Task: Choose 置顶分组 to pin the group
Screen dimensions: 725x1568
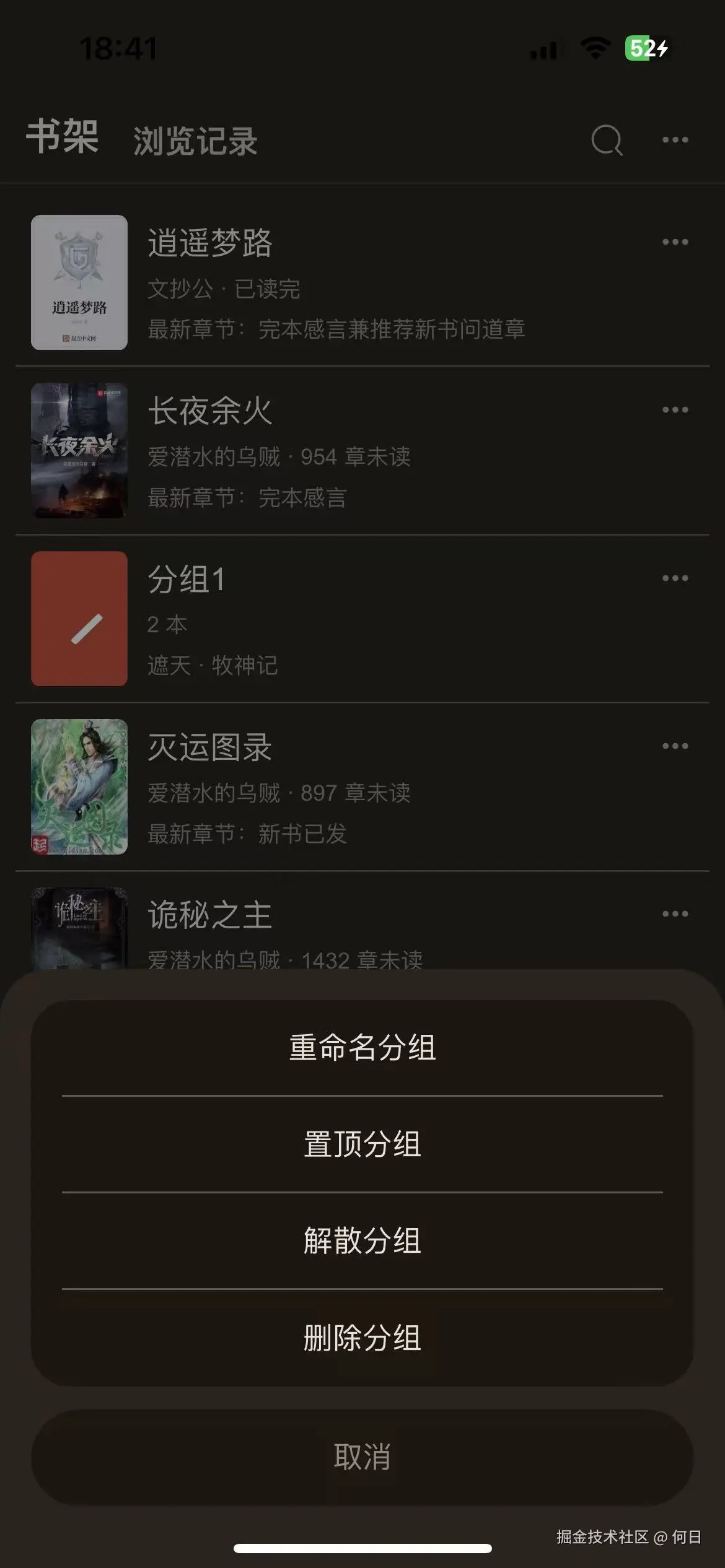Action: click(x=362, y=1144)
